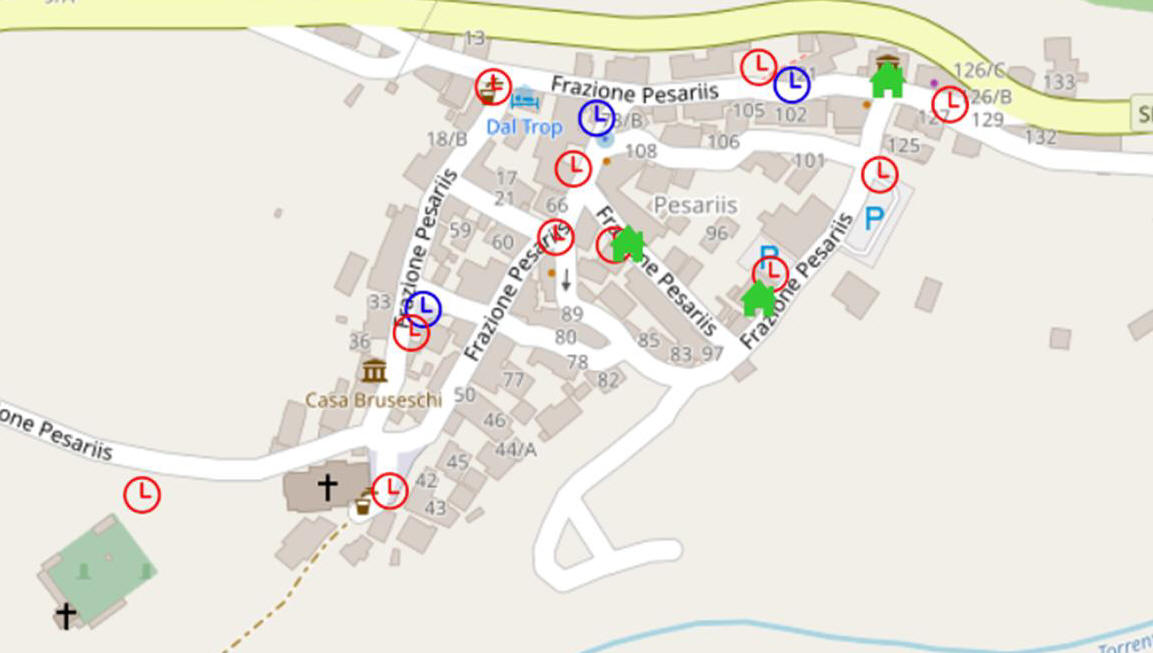Select the blue clock marker near number 33
The width and height of the screenshot is (1153, 653).
(x=423, y=309)
